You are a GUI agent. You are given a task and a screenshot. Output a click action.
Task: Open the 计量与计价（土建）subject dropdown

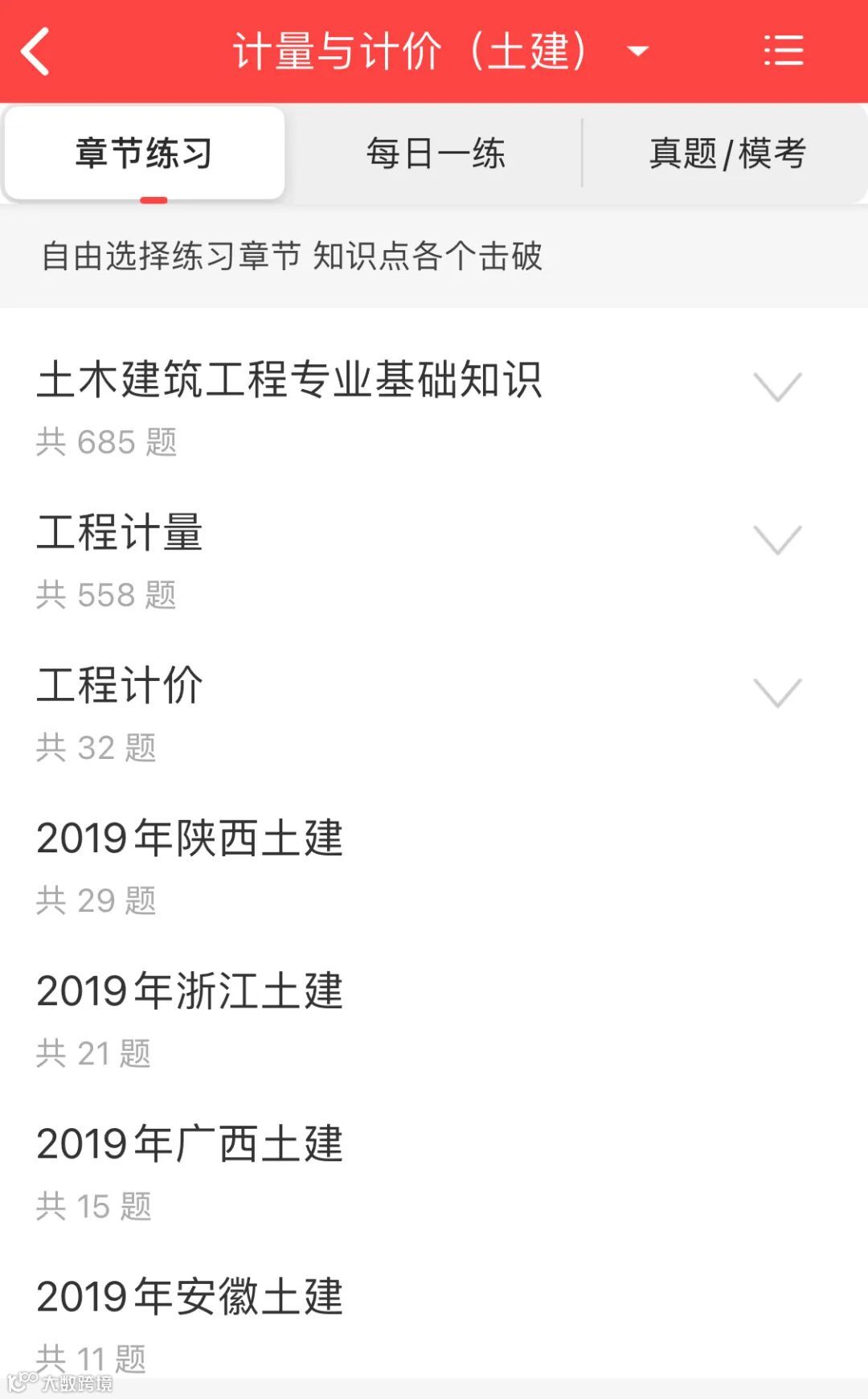pos(637,51)
